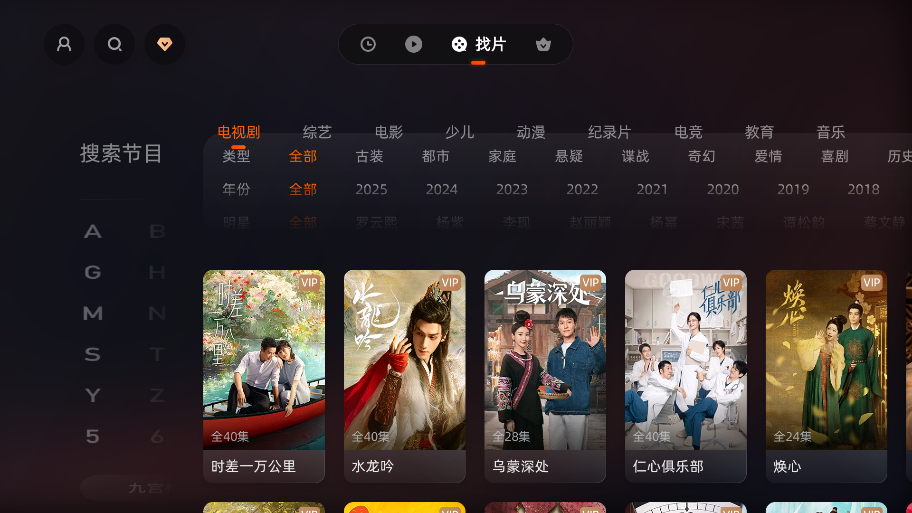Open the shopping basket tab
Image resolution: width=912 pixels, height=513 pixels.
tap(544, 44)
